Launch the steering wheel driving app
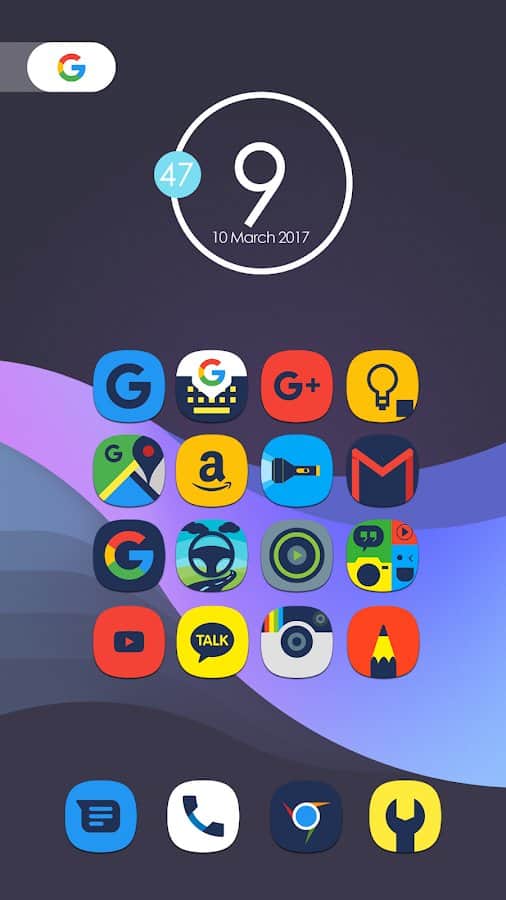The width and height of the screenshot is (506, 900). 212,556
